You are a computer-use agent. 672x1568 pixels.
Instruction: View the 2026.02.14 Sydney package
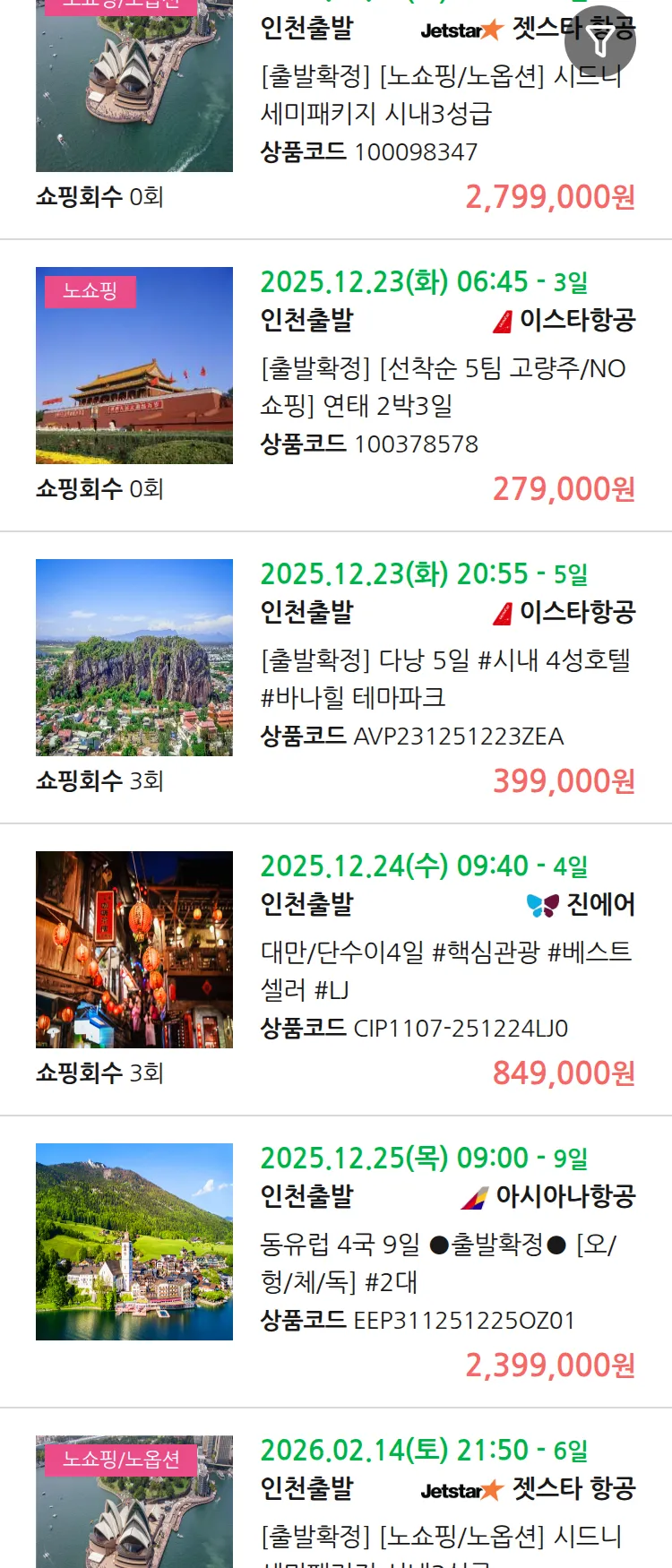pos(441,1536)
